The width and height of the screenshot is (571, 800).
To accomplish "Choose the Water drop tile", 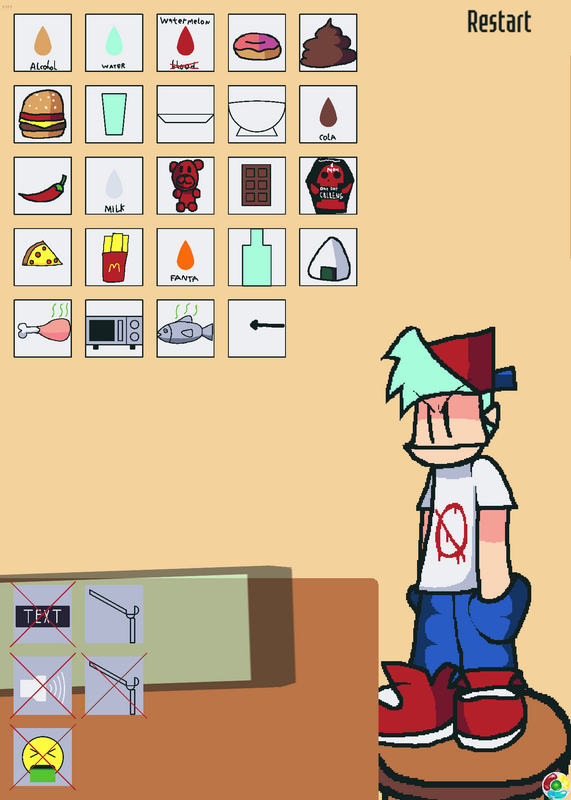I will point(114,43).
